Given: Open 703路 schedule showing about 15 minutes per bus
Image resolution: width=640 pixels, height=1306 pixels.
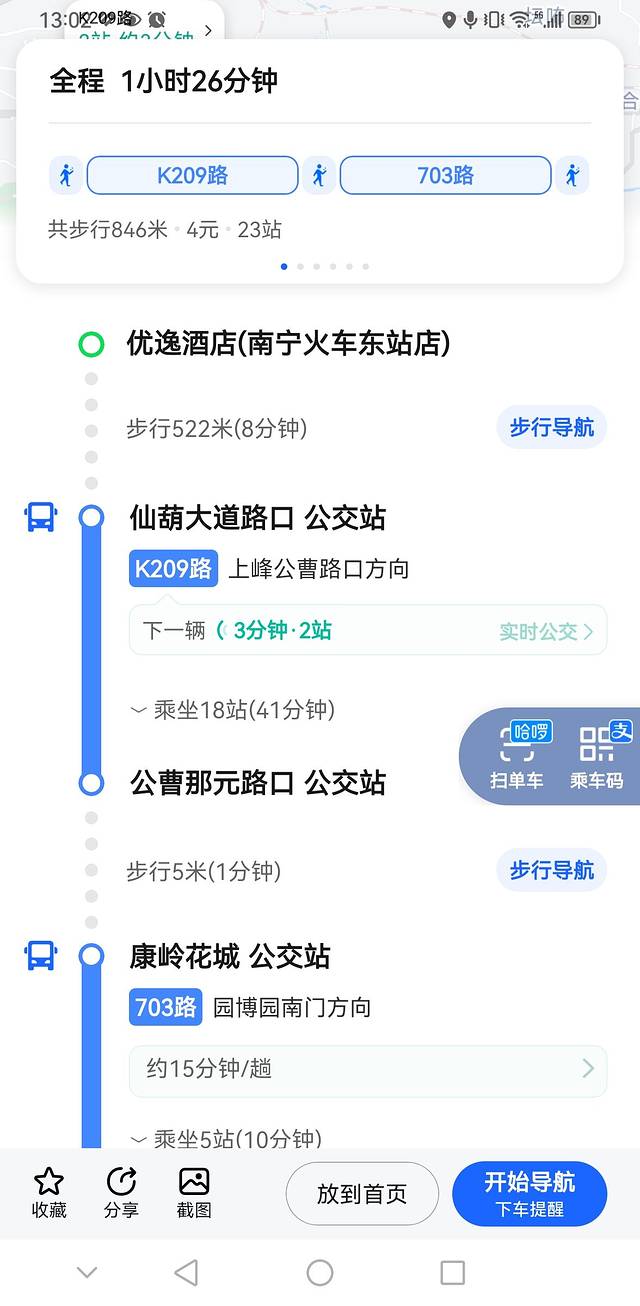Looking at the screenshot, I should click(367, 1069).
